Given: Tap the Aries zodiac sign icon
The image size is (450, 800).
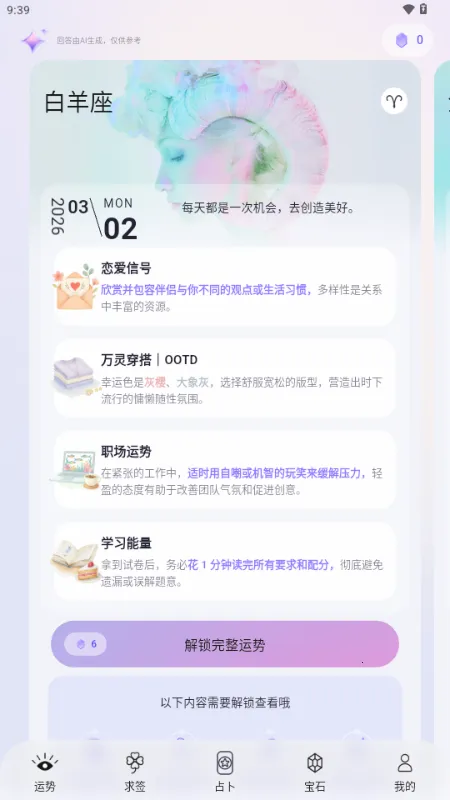Looking at the screenshot, I should 394,101.
